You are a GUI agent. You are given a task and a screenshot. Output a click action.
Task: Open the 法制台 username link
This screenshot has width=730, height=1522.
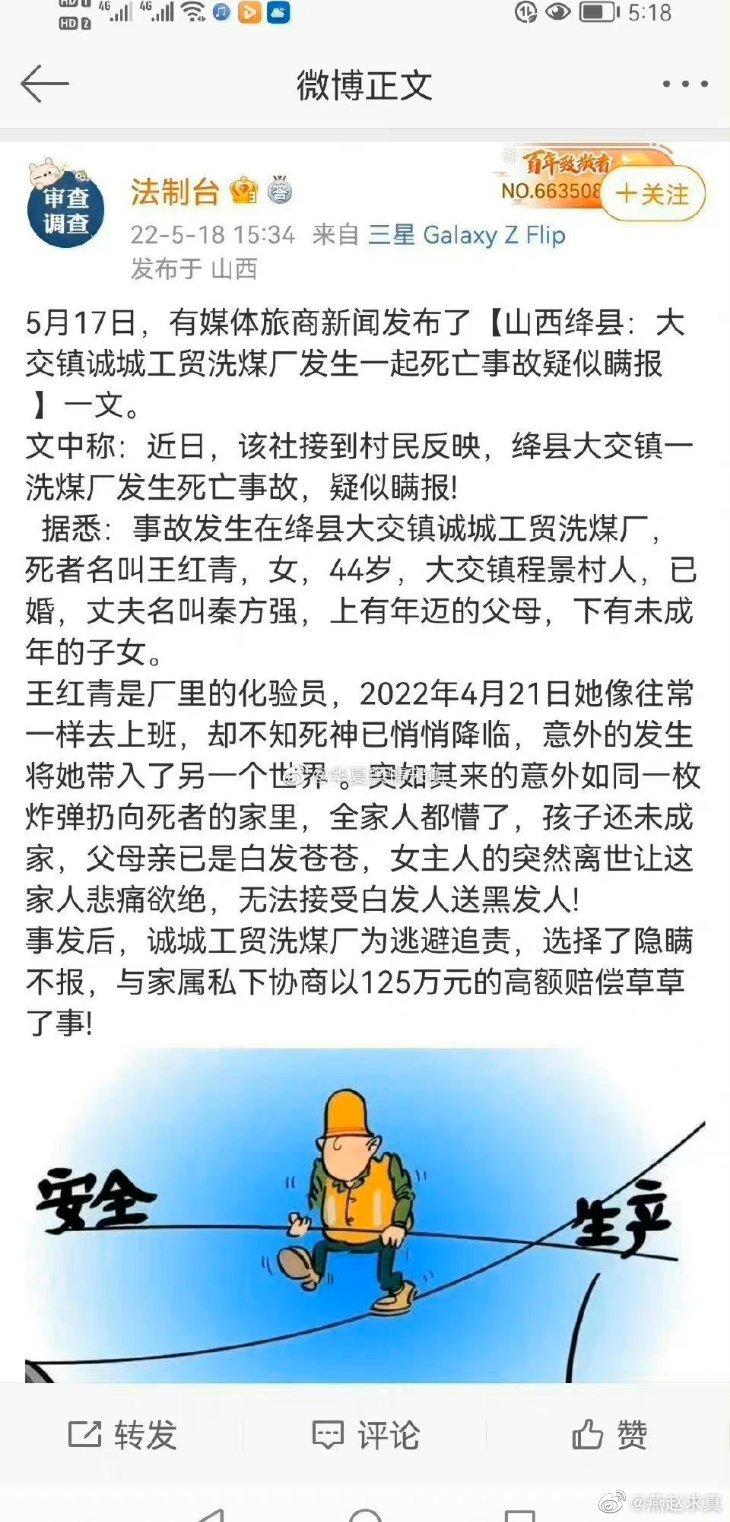pyautogui.click(x=174, y=190)
